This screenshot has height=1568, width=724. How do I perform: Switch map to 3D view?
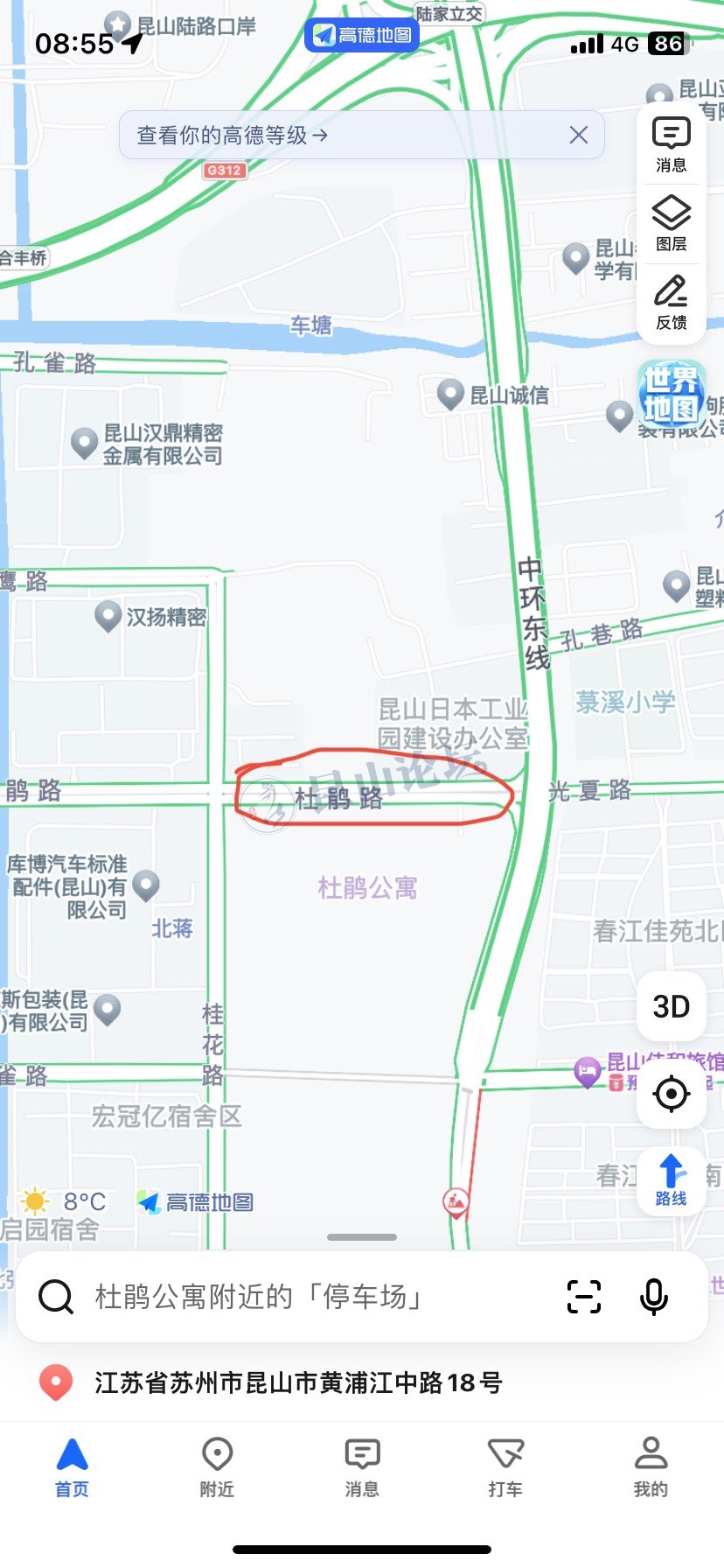click(x=671, y=1006)
